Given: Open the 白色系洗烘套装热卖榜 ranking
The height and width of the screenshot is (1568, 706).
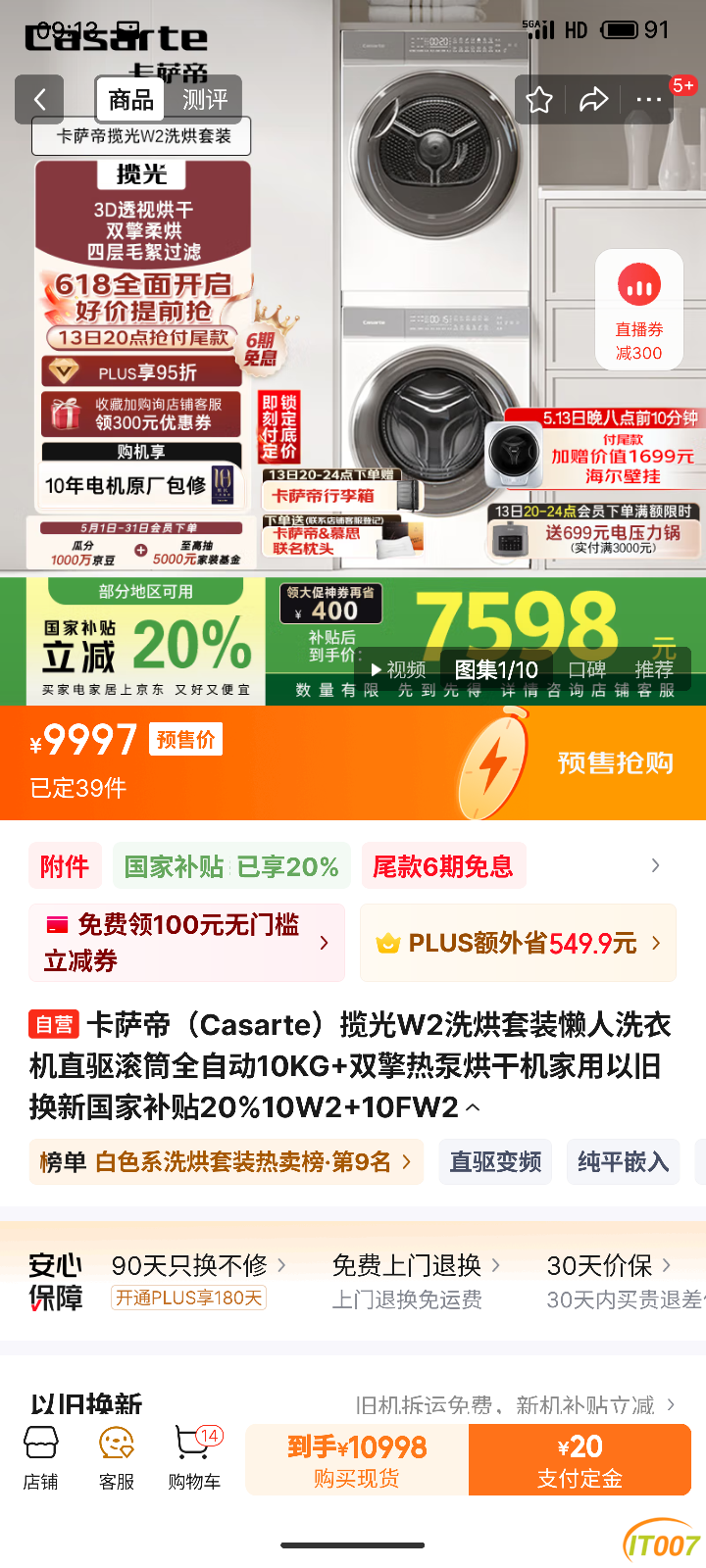Looking at the screenshot, I should click(x=226, y=1162).
